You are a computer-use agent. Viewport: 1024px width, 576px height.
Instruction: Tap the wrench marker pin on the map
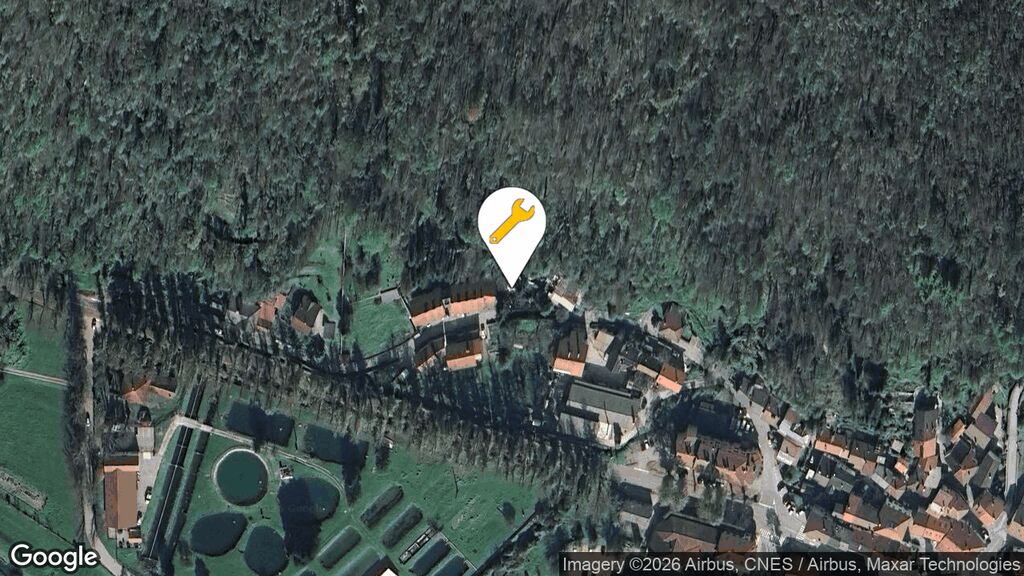coord(511,224)
